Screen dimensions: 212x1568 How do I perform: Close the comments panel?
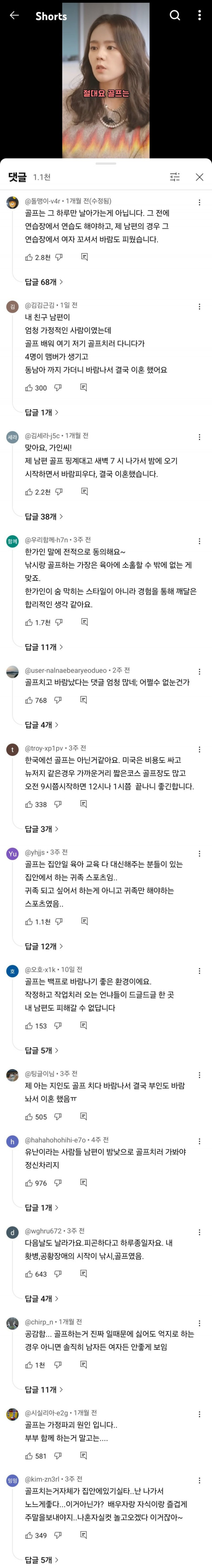tap(199, 177)
